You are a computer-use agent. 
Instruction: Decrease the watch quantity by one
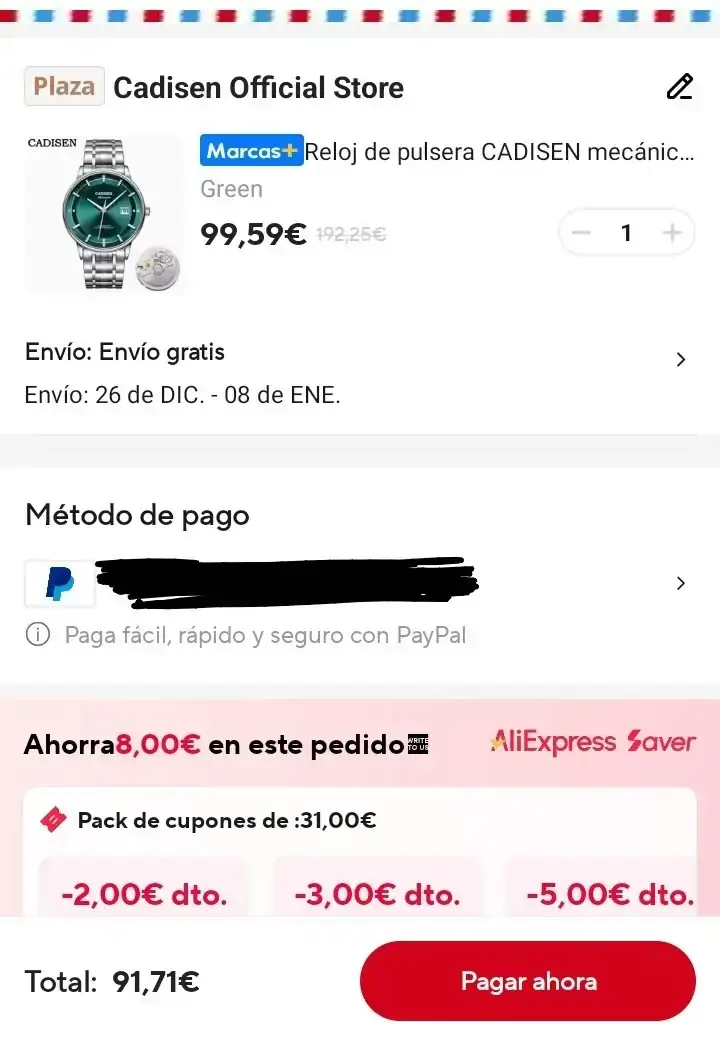pos(581,233)
